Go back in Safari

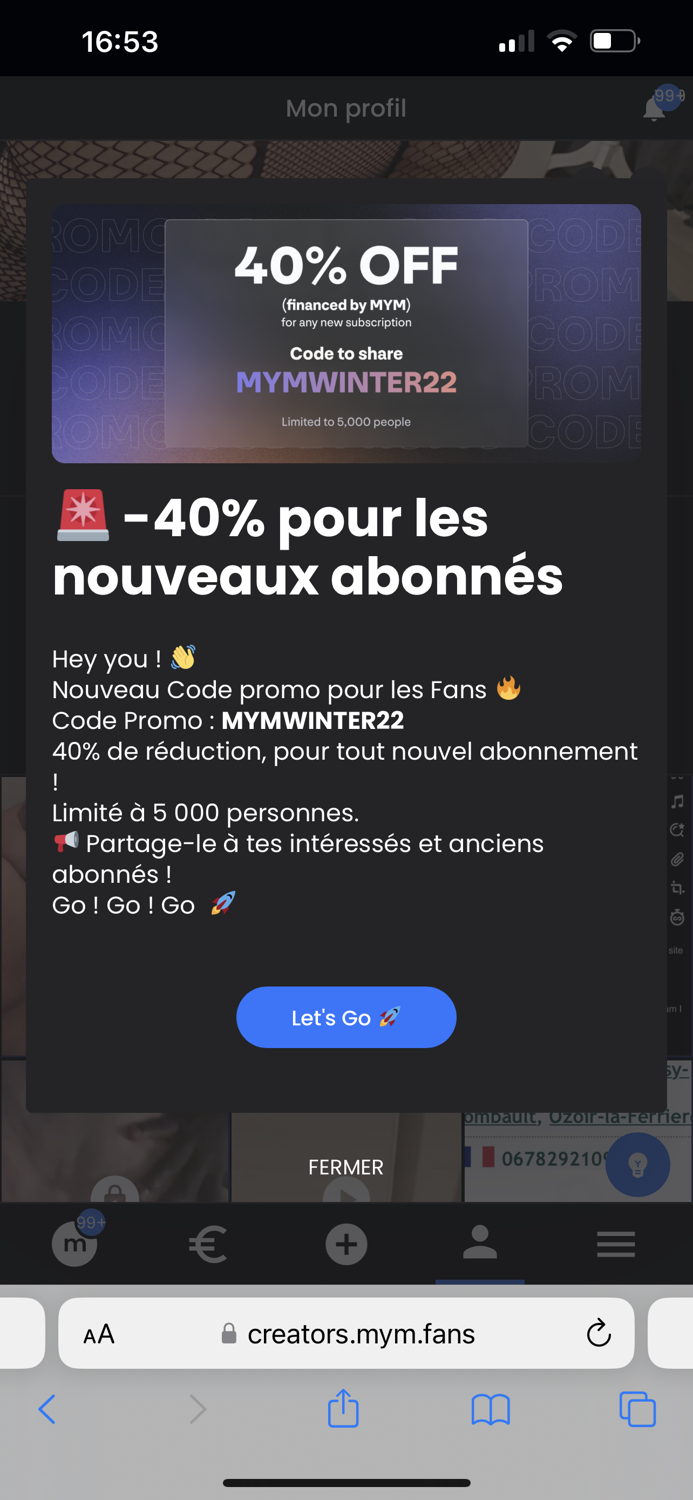[47, 1410]
